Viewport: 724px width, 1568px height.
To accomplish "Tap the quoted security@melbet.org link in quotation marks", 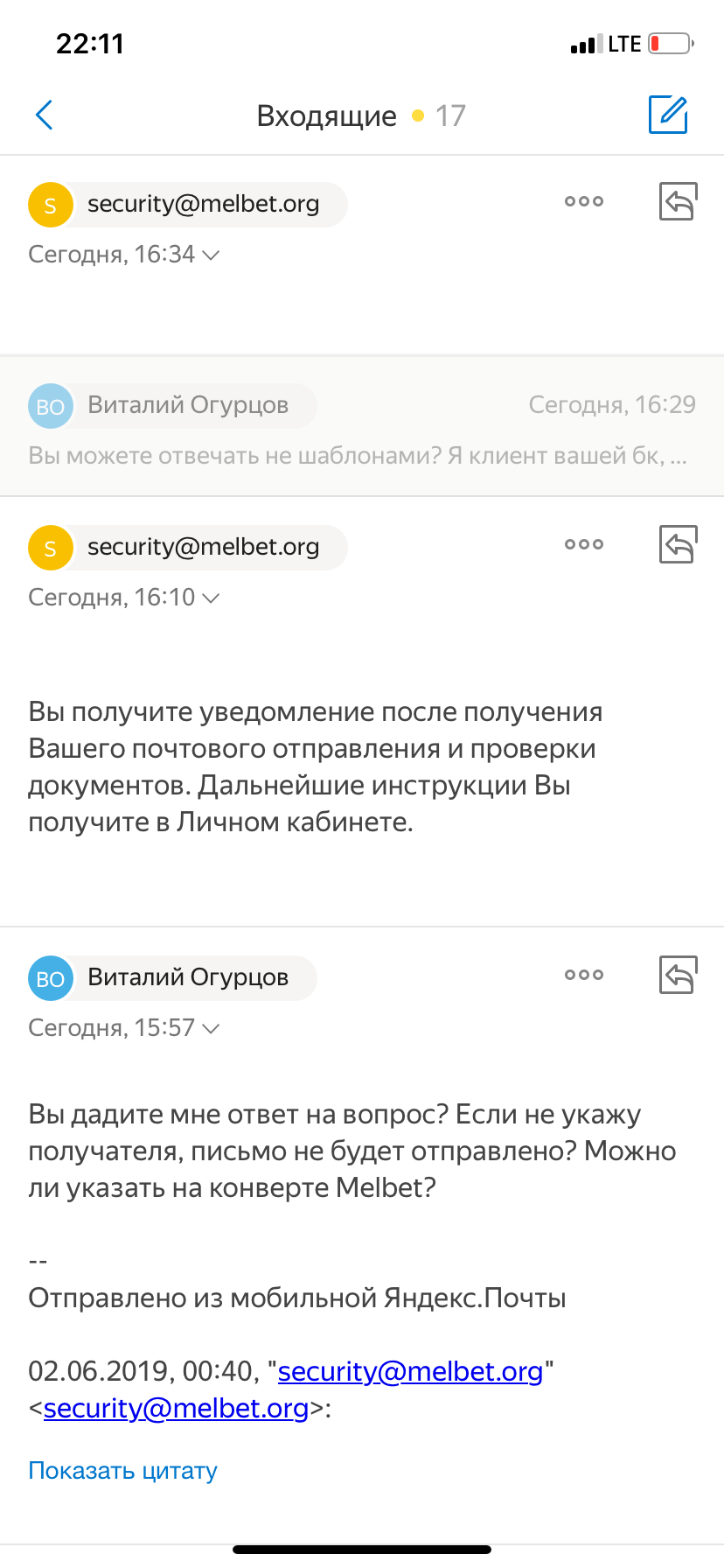I will point(410,1371).
